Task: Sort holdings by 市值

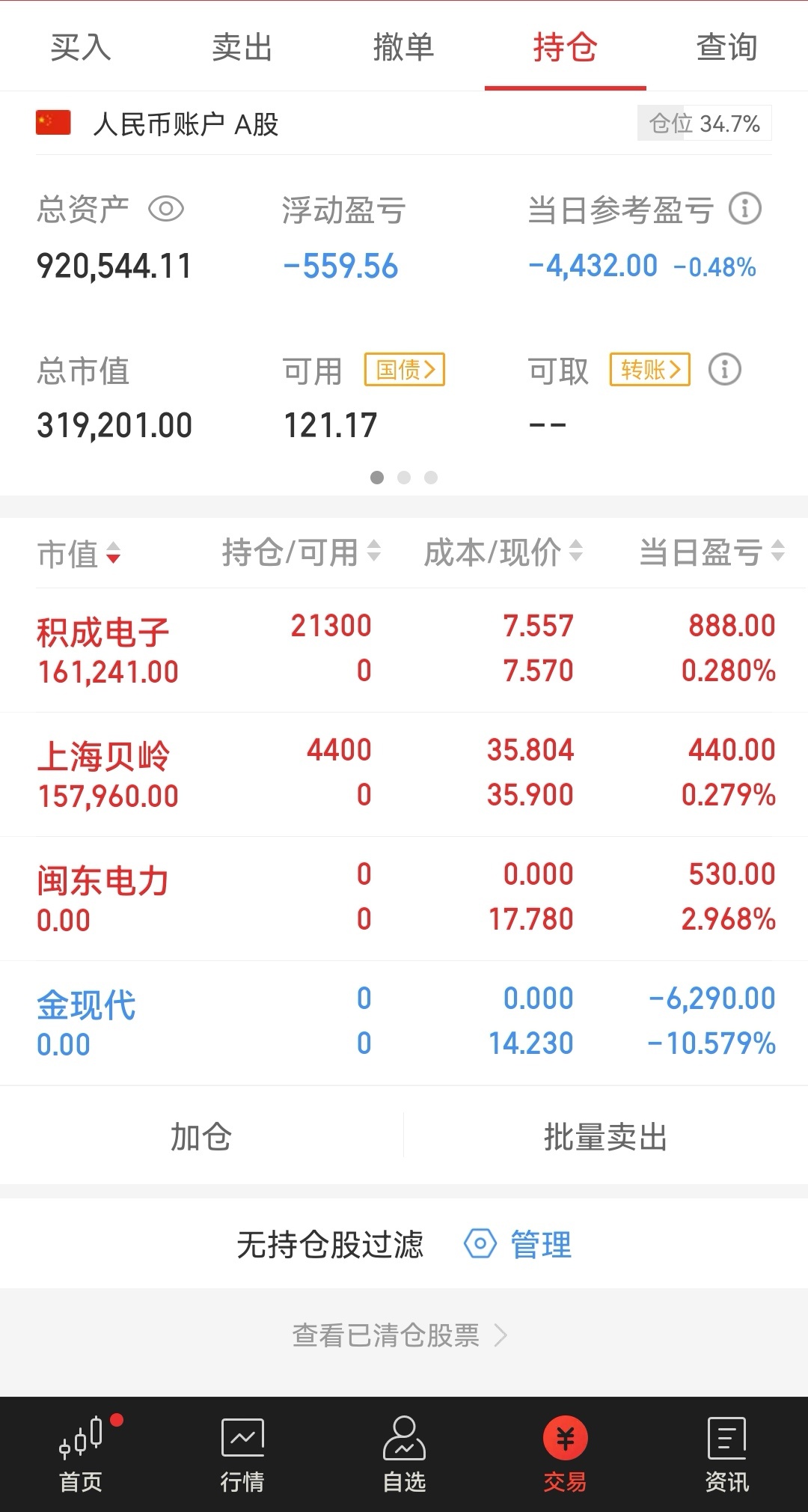Action: tap(79, 554)
